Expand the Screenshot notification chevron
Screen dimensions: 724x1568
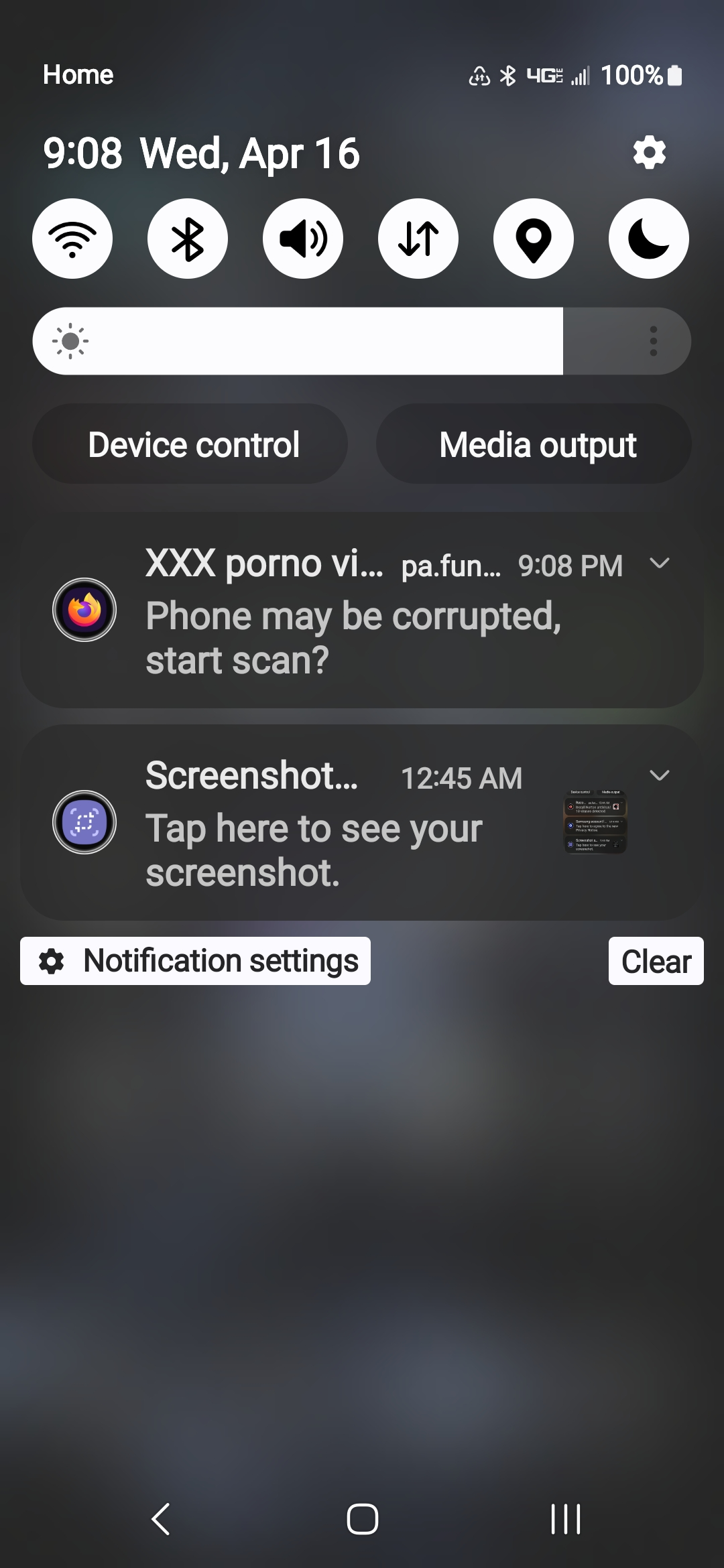click(660, 776)
